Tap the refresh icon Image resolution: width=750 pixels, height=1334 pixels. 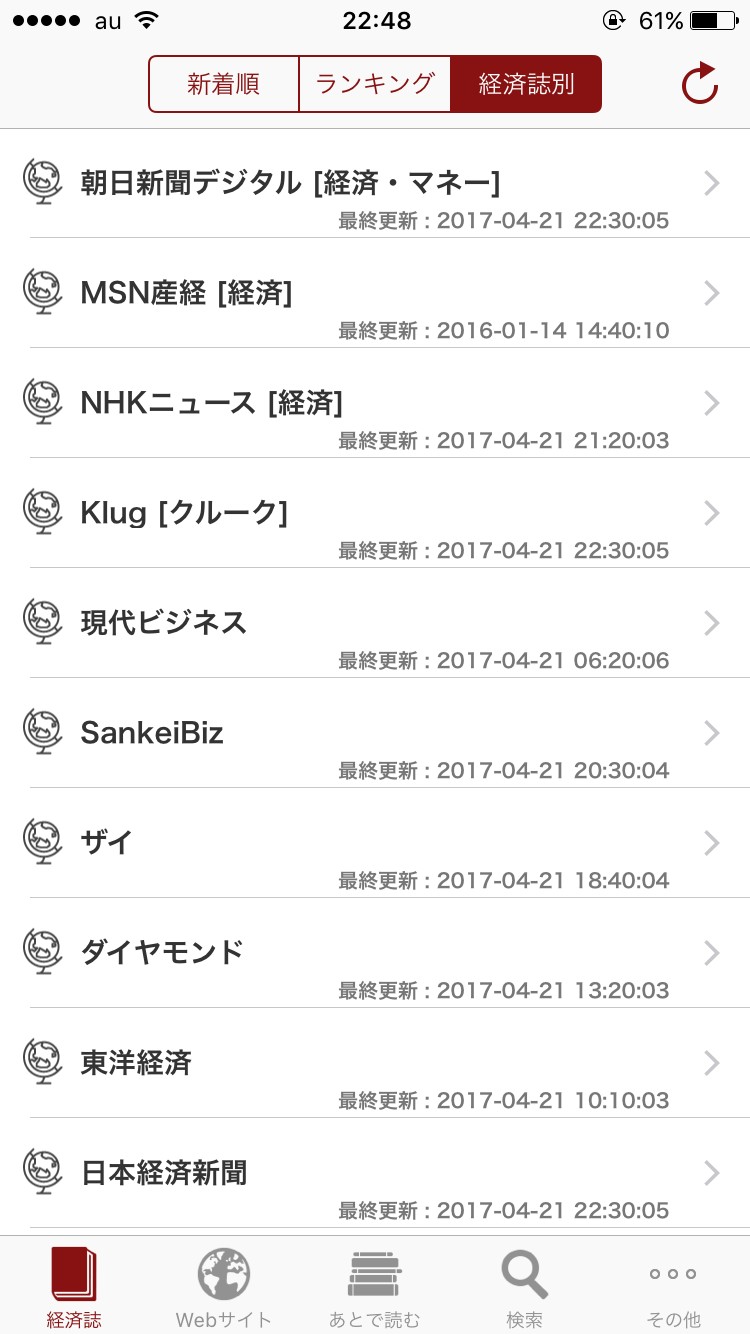(700, 84)
